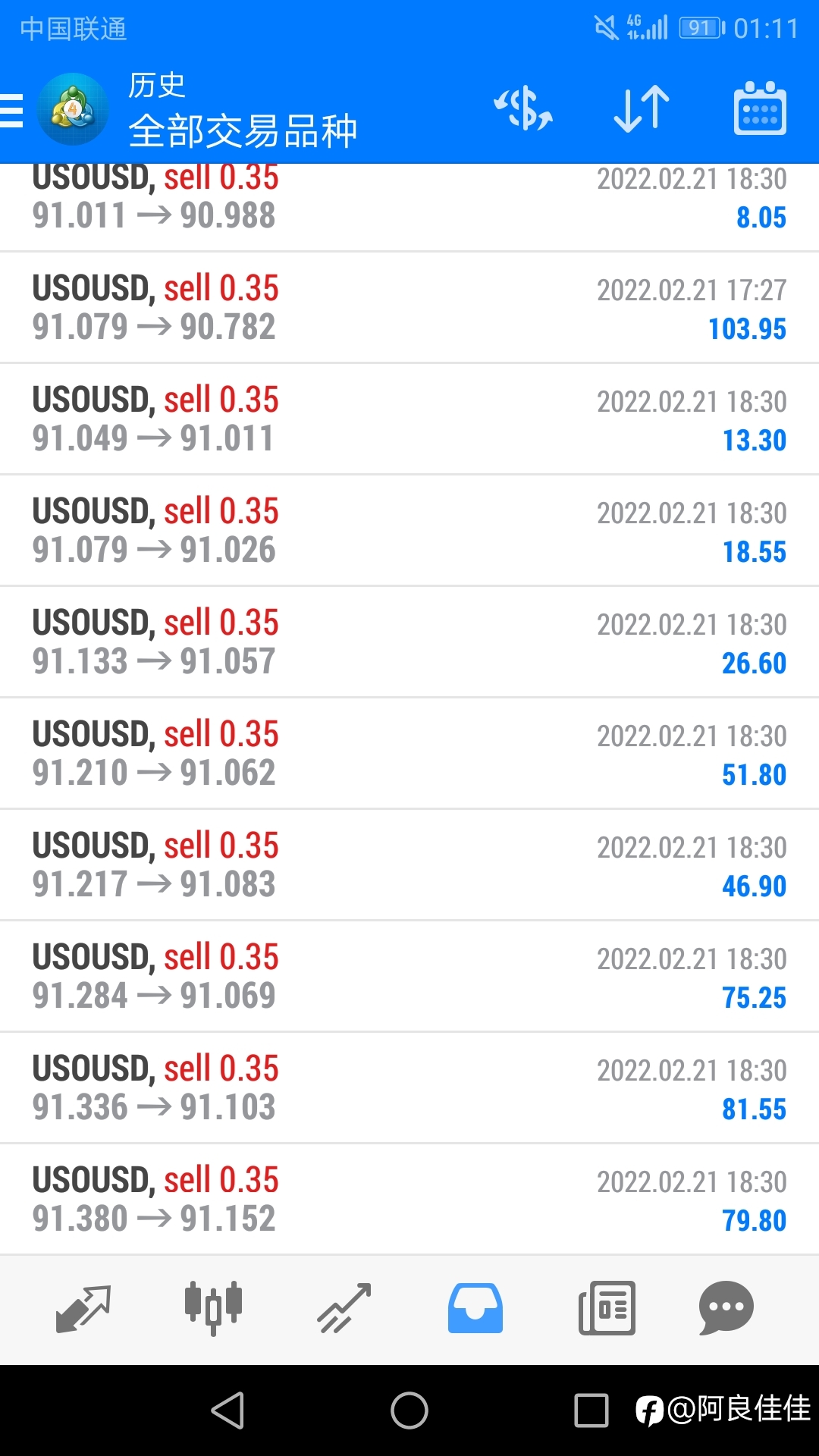Select the trade with profit 13.30
Image resolution: width=819 pixels, height=1456 pixels.
tap(409, 419)
